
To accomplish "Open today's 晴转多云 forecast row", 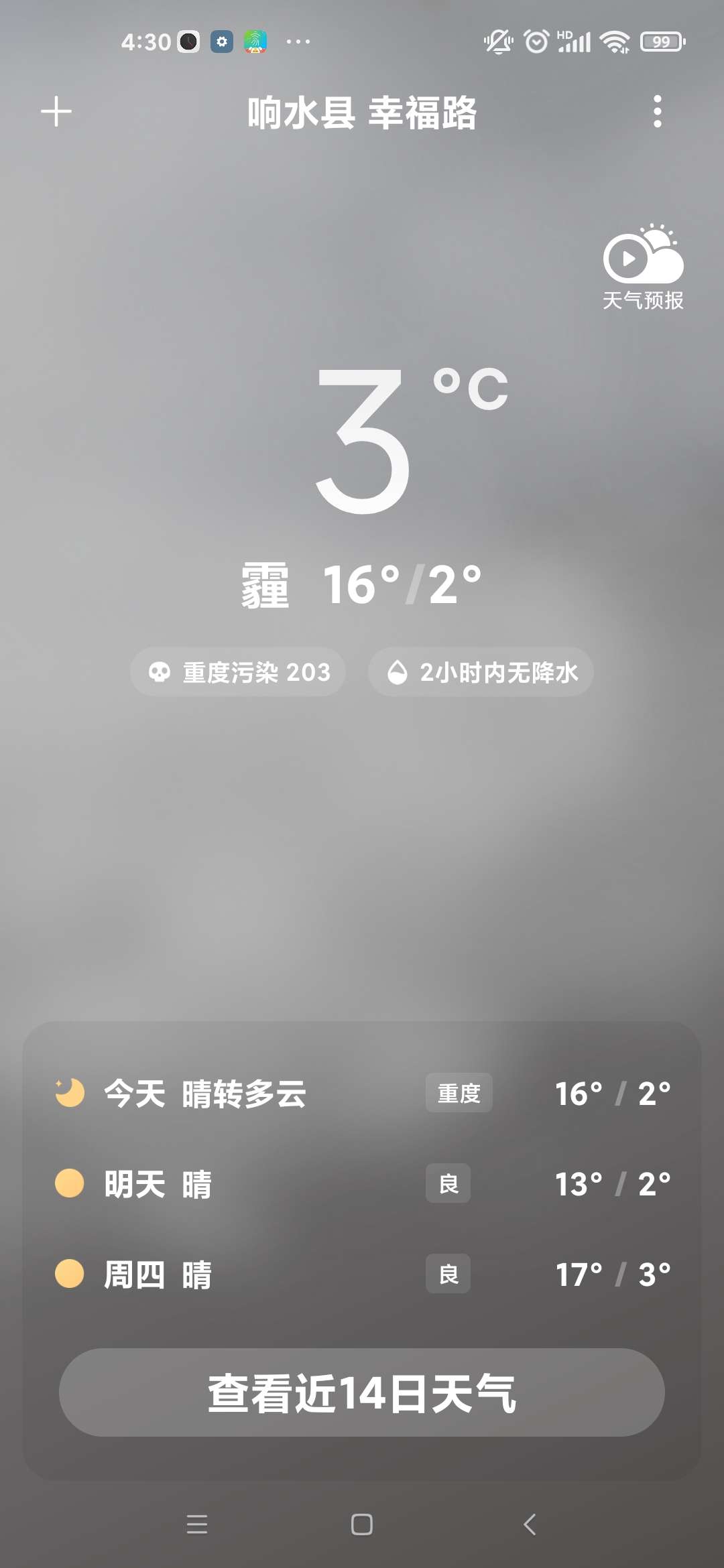I will click(362, 1094).
